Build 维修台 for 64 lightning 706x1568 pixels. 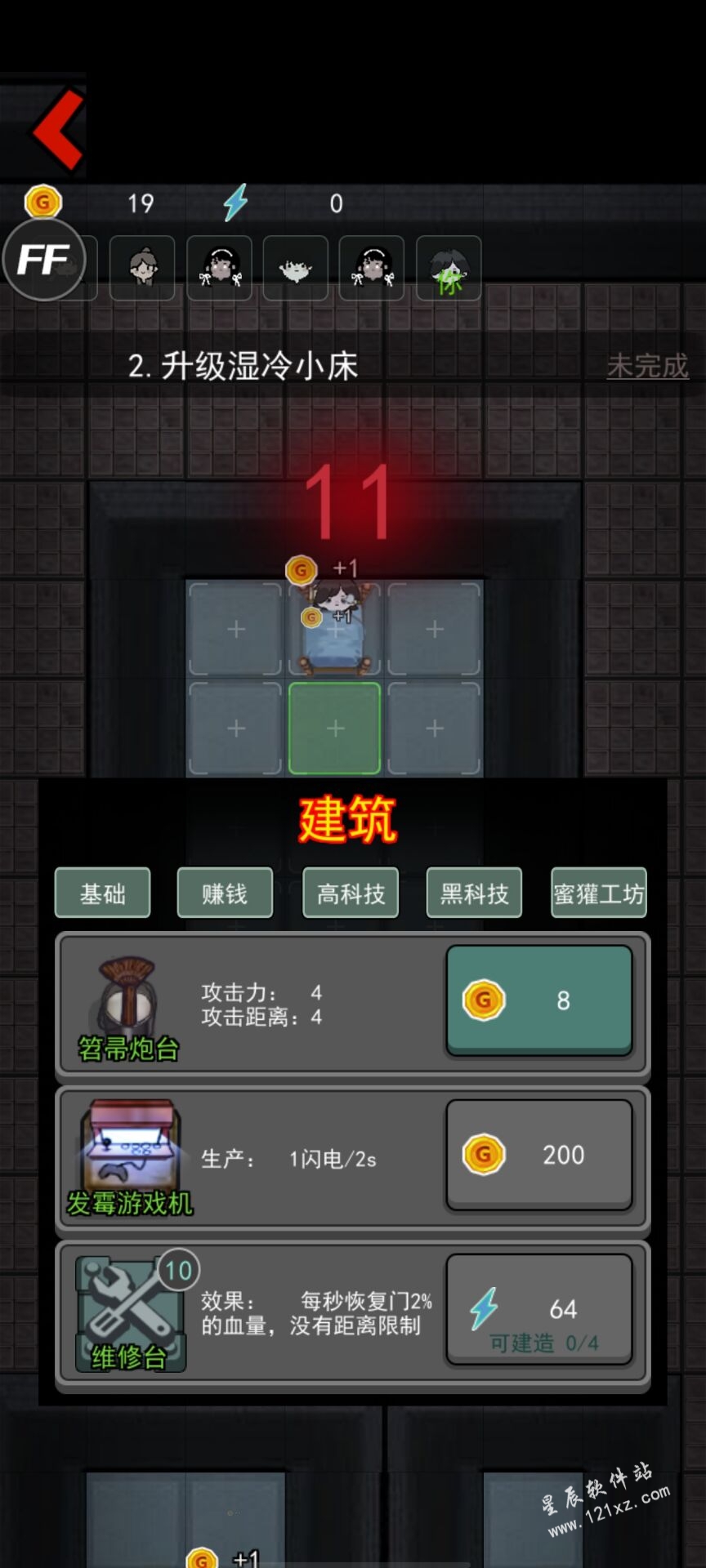point(538,1310)
